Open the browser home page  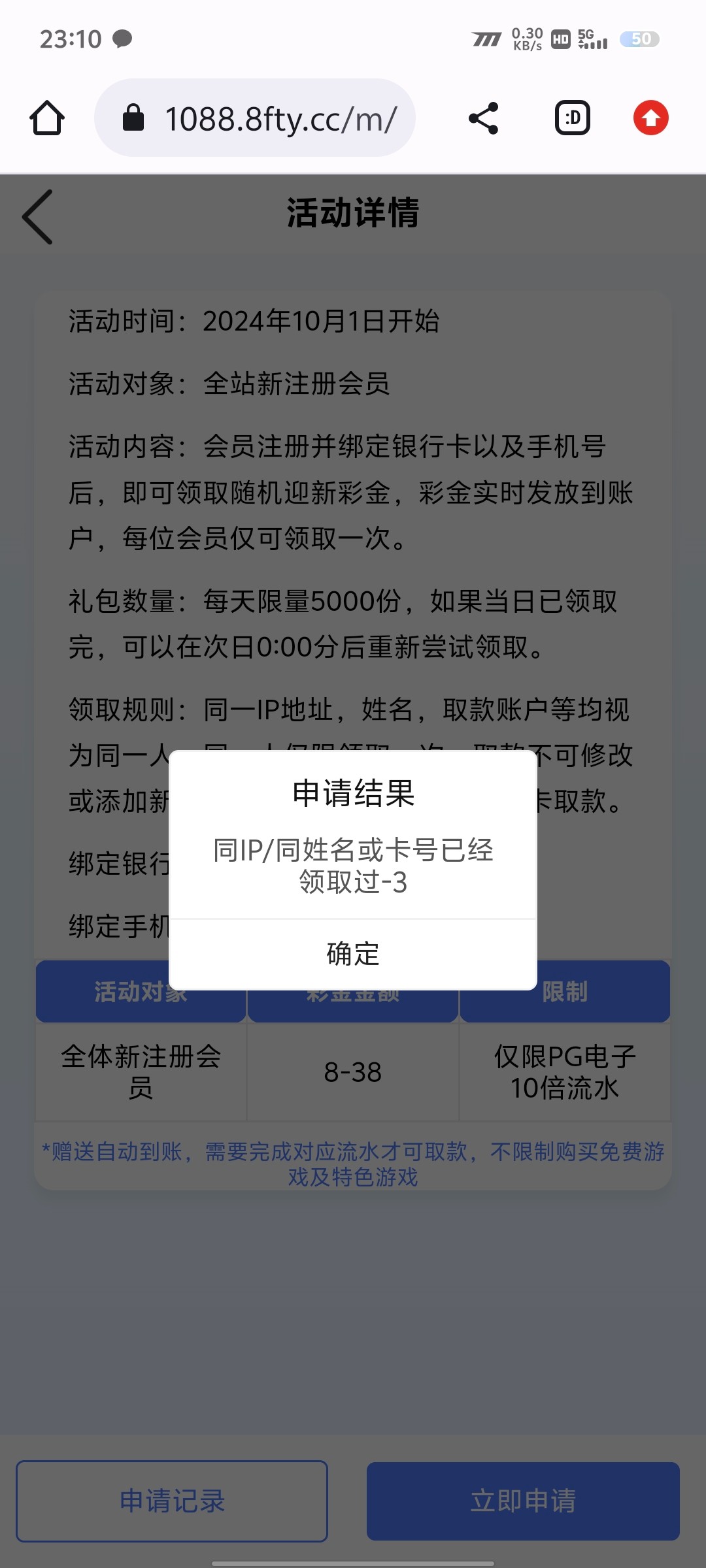pos(47,118)
